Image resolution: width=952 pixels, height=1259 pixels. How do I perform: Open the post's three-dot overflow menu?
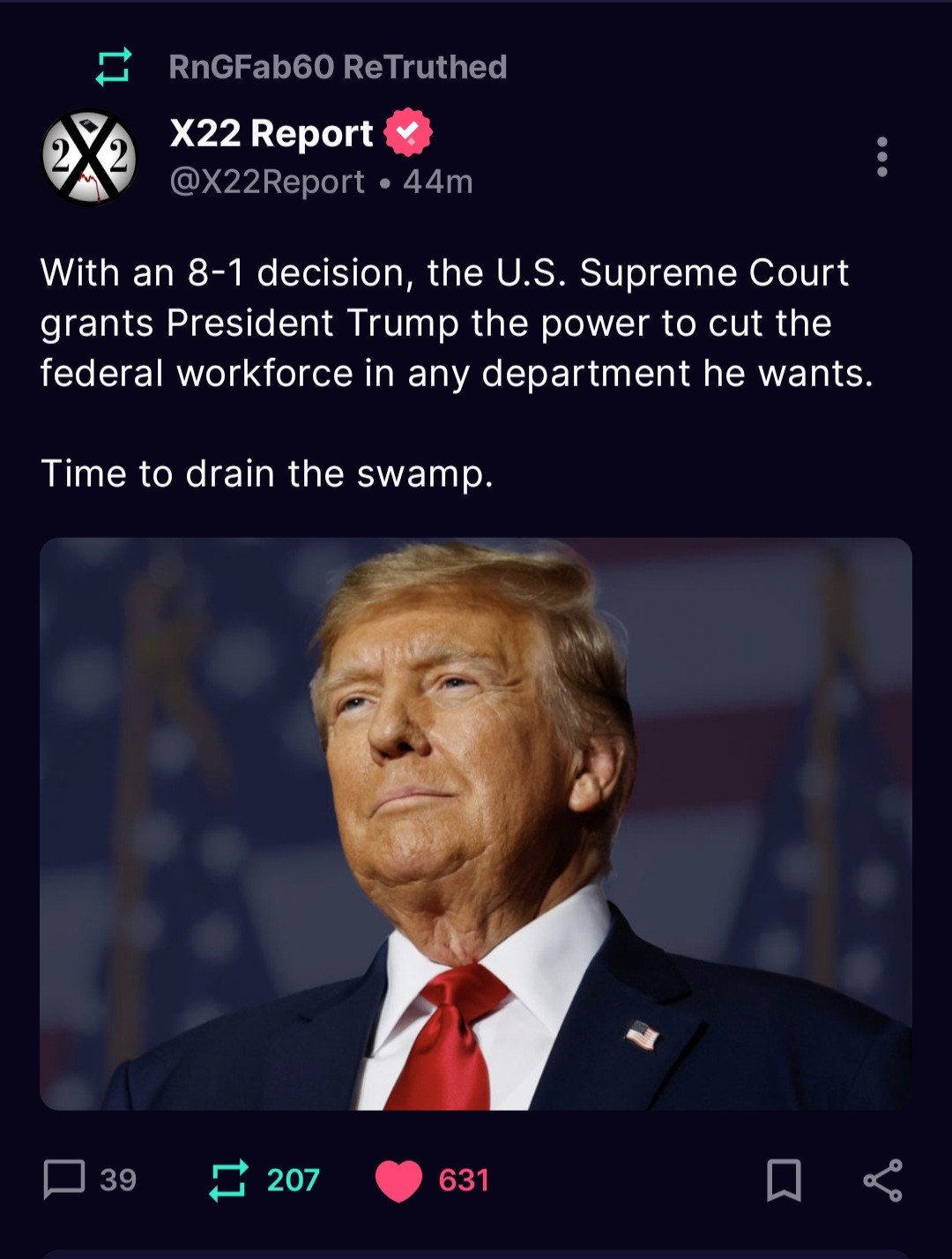pos(881,157)
